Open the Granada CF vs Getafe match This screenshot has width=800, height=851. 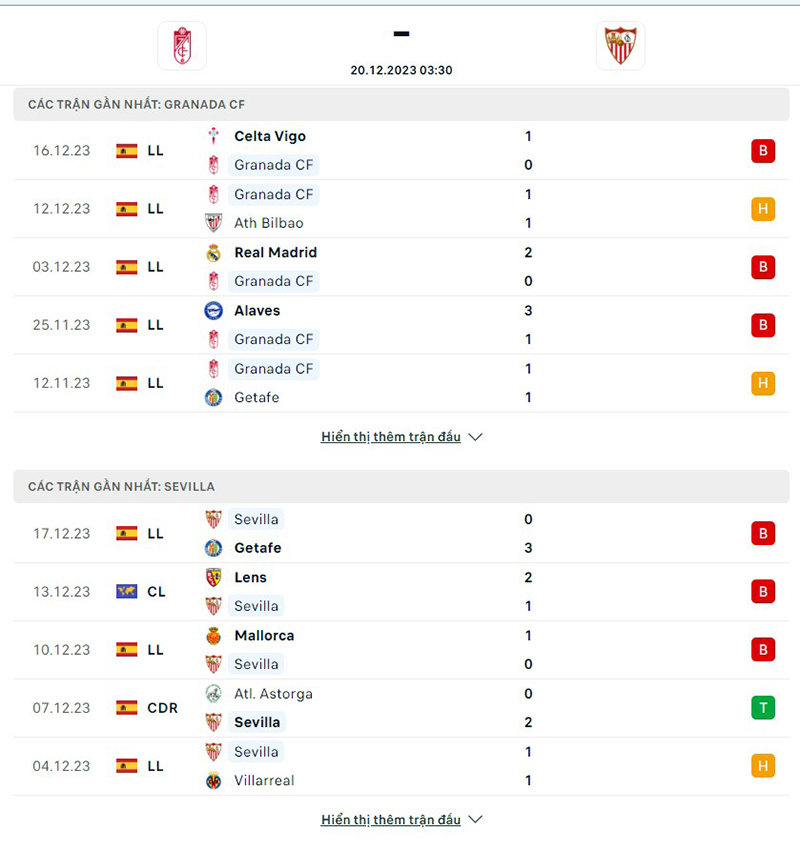coord(400,383)
